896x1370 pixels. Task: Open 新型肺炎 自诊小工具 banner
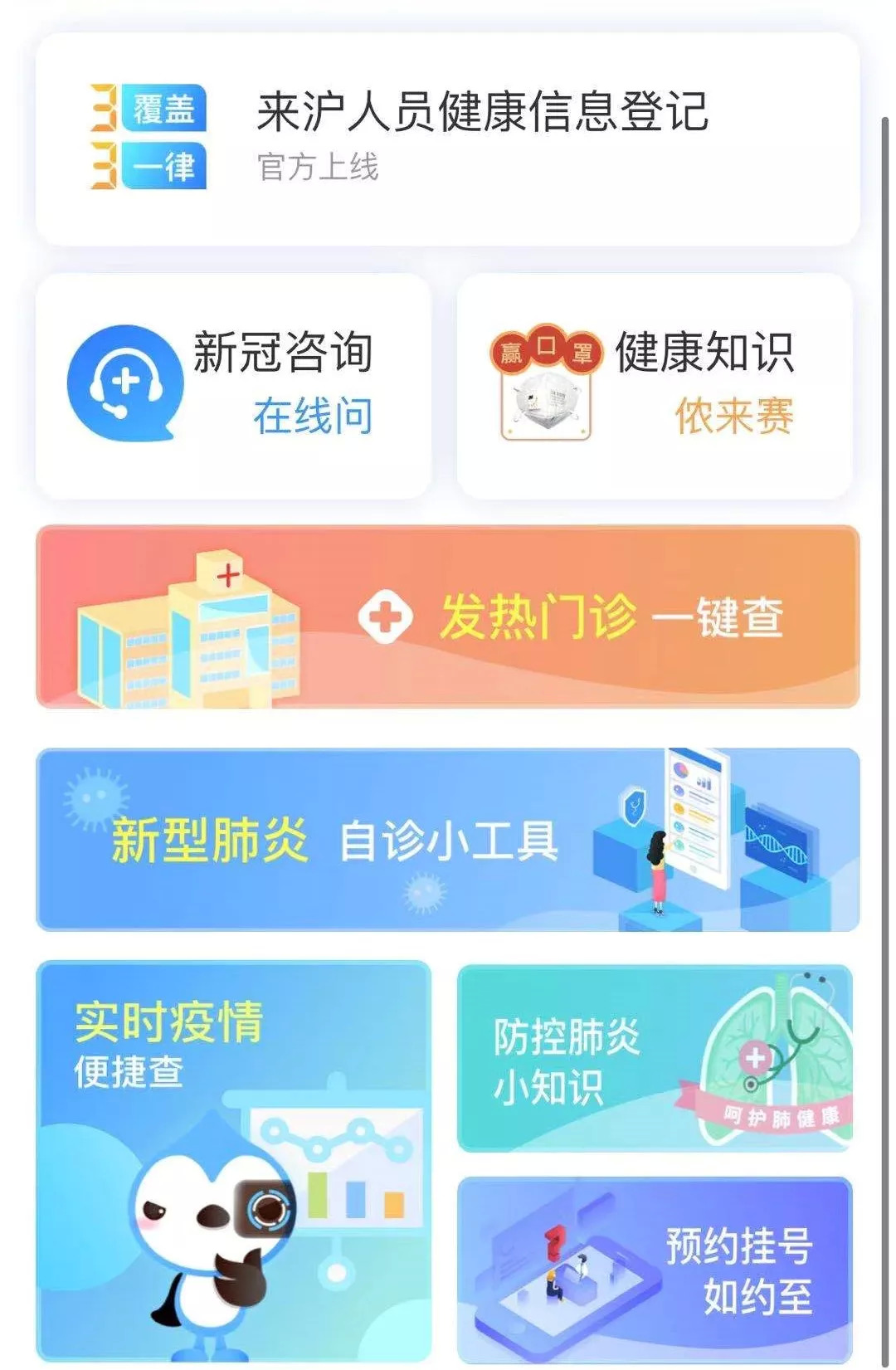(447, 840)
